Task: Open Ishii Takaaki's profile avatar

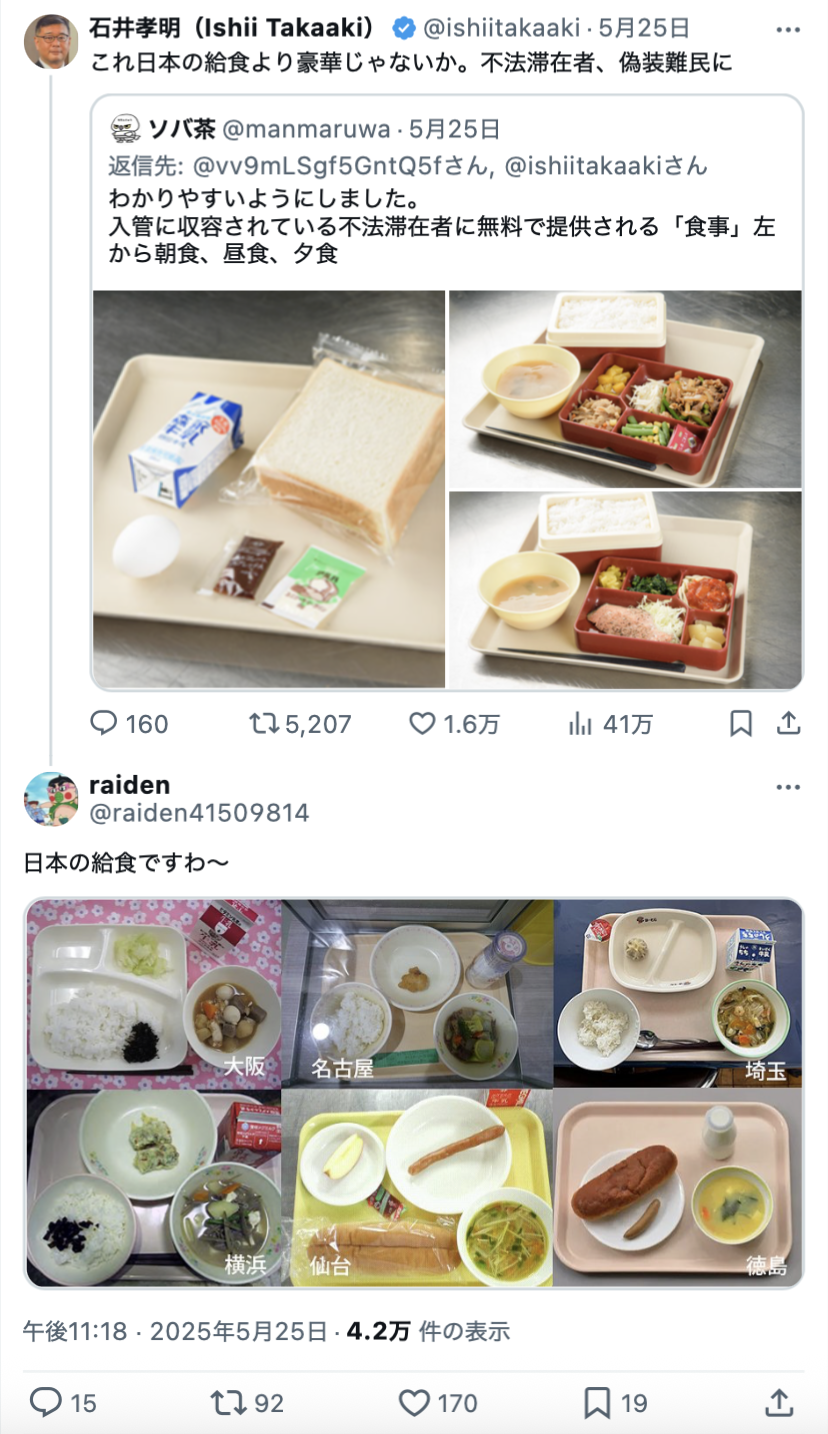Action: [51, 42]
